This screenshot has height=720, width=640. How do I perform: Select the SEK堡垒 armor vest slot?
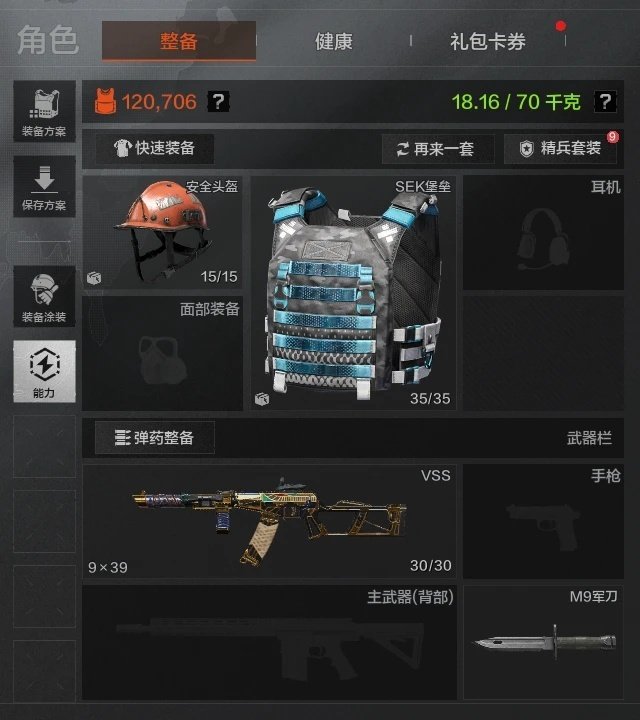pos(354,293)
